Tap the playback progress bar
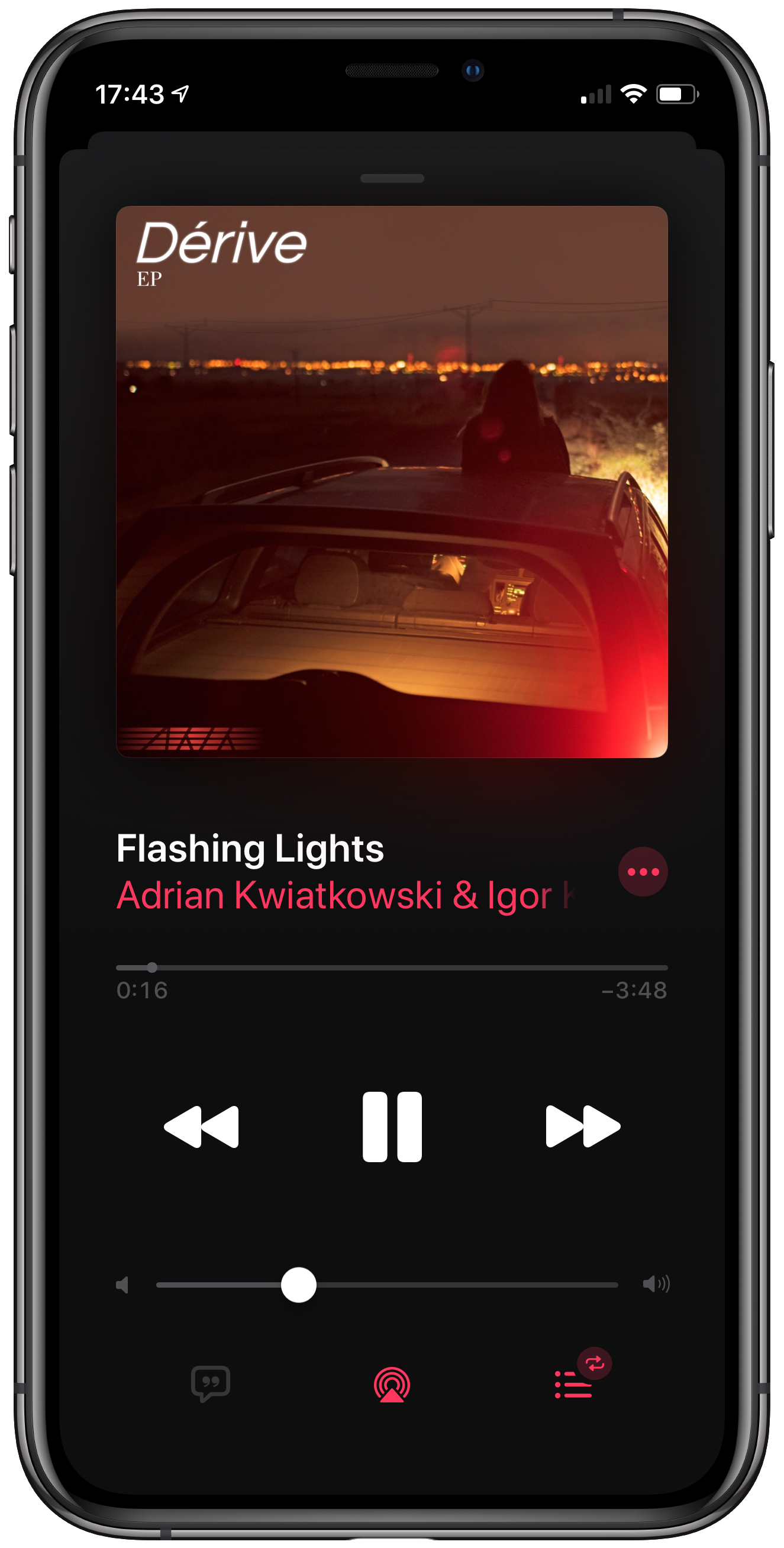 pos(392,967)
